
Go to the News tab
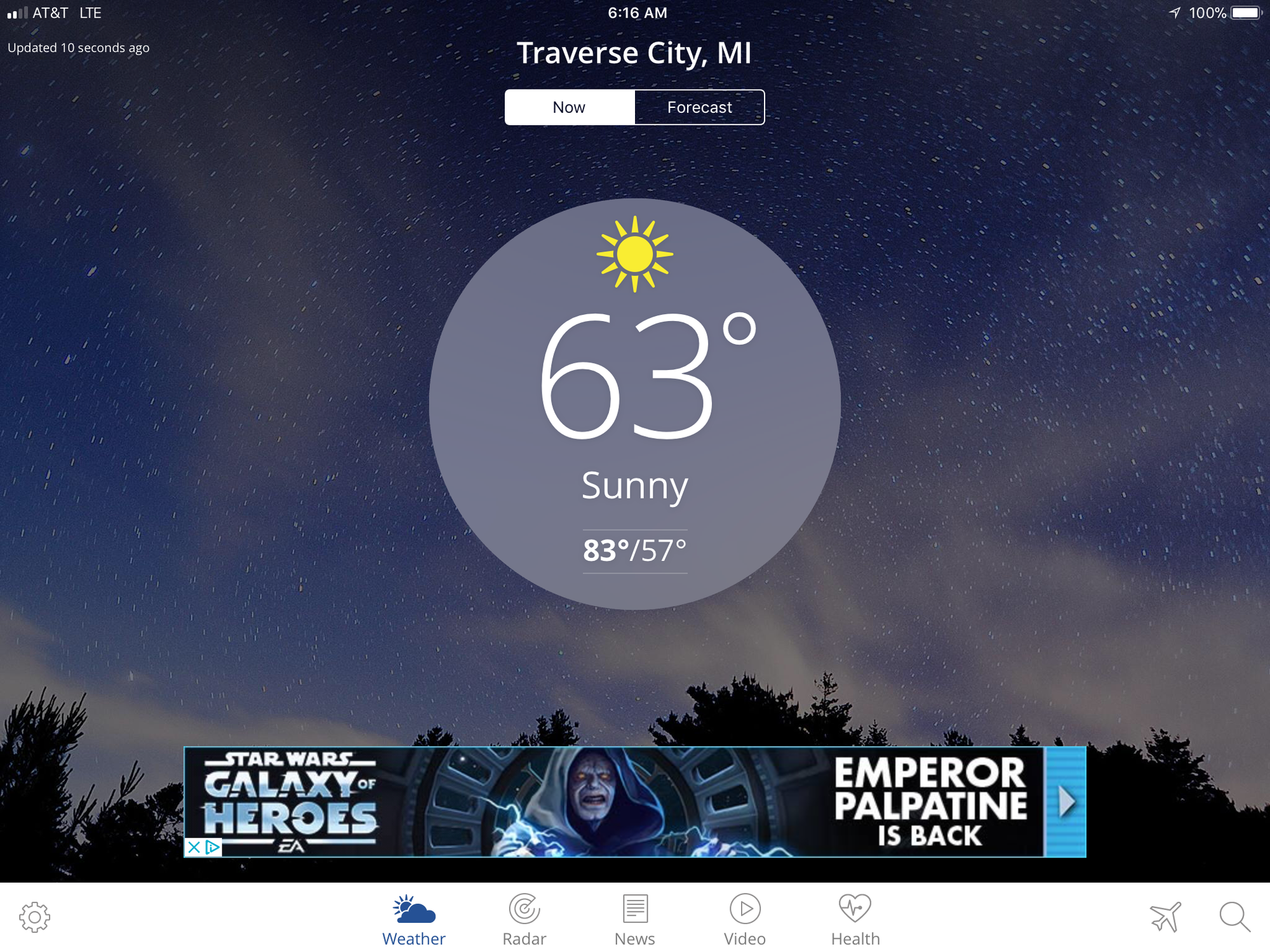point(634,919)
